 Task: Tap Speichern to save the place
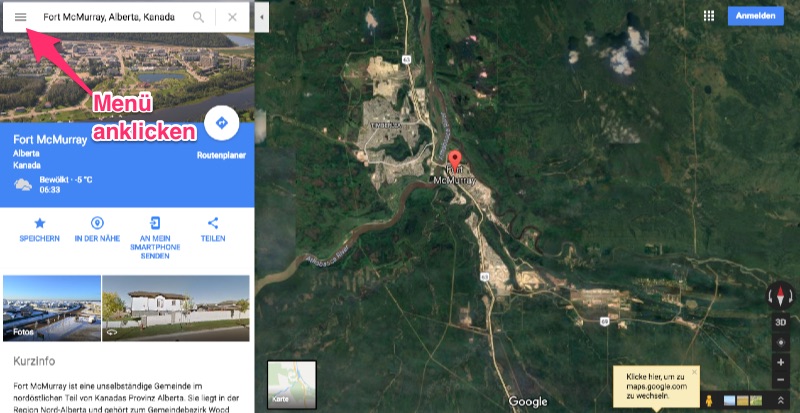pyautogui.click(x=40, y=229)
